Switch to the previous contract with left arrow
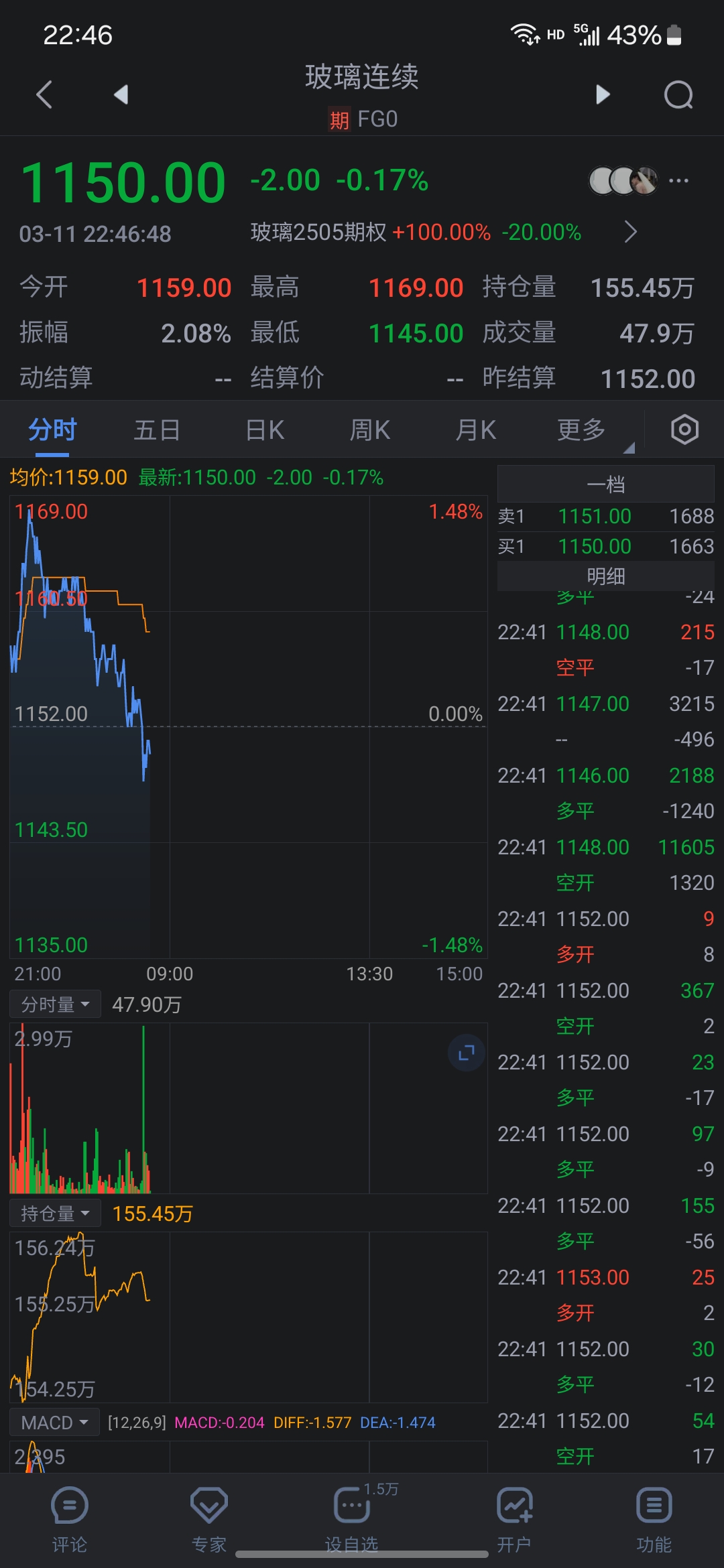 click(x=121, y=94)
